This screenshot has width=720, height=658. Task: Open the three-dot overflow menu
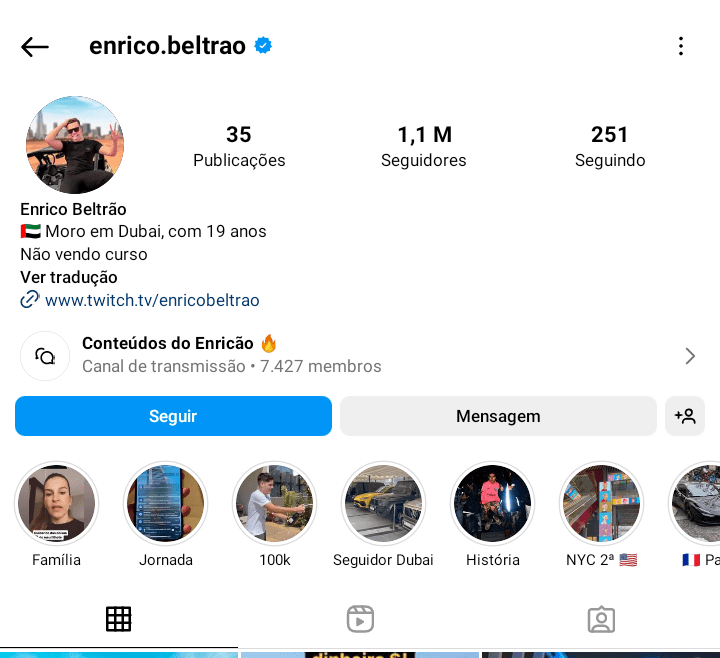[x=681, y=46]
